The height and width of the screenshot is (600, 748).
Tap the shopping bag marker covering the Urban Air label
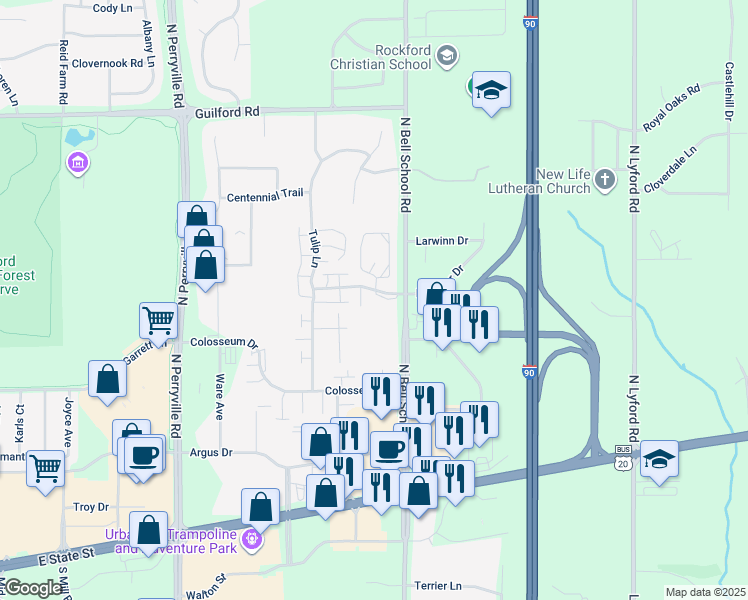[148, 533]
